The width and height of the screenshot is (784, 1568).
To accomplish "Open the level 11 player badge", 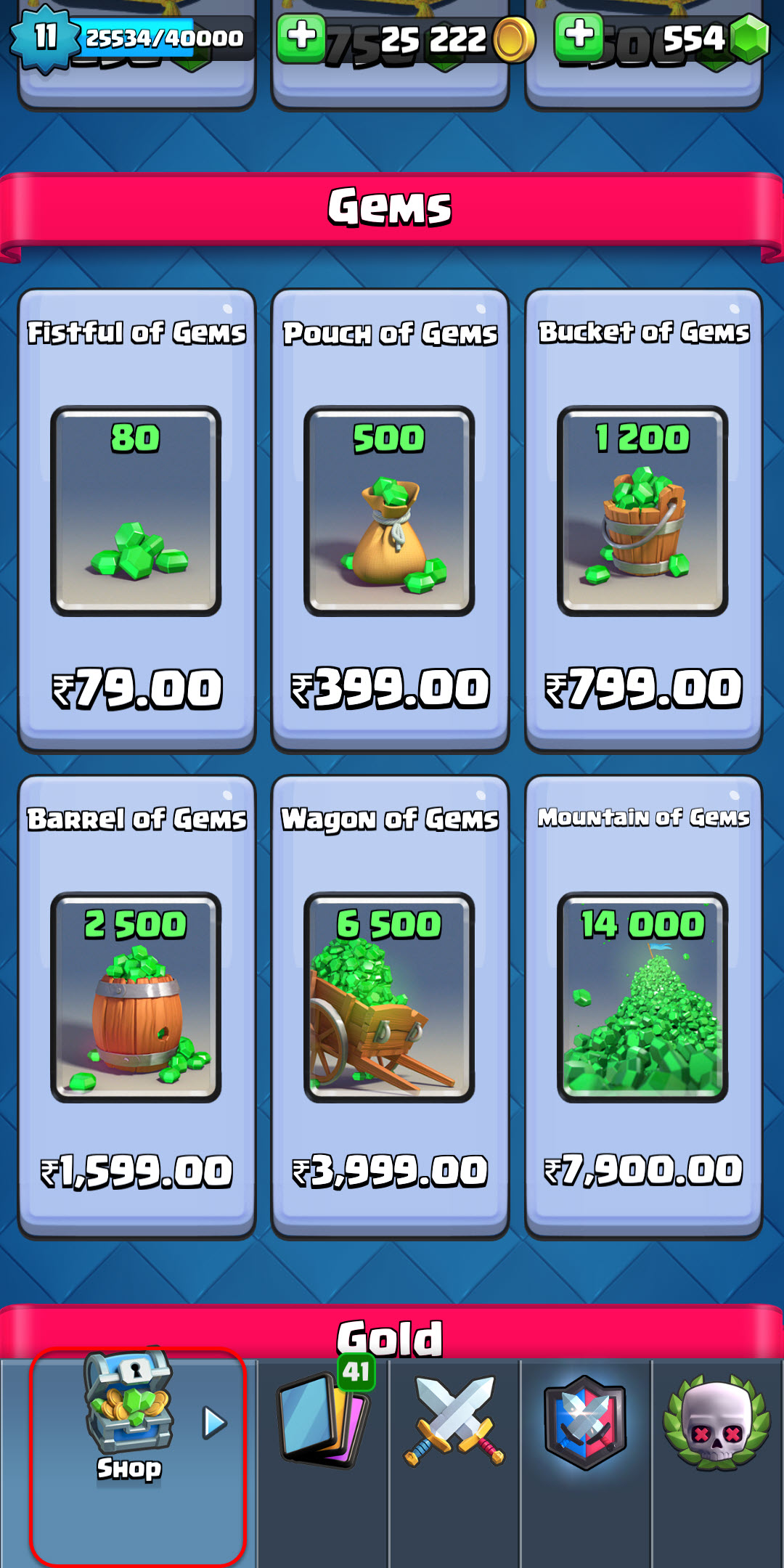I will point(45,38).
